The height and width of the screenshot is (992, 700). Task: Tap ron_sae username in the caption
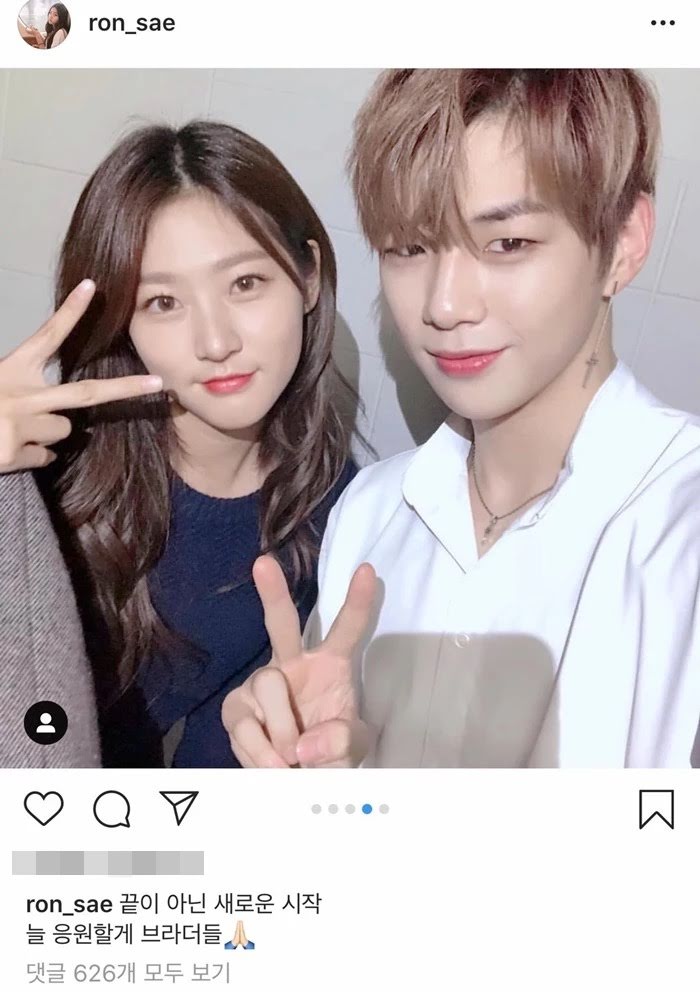point(64,903)
